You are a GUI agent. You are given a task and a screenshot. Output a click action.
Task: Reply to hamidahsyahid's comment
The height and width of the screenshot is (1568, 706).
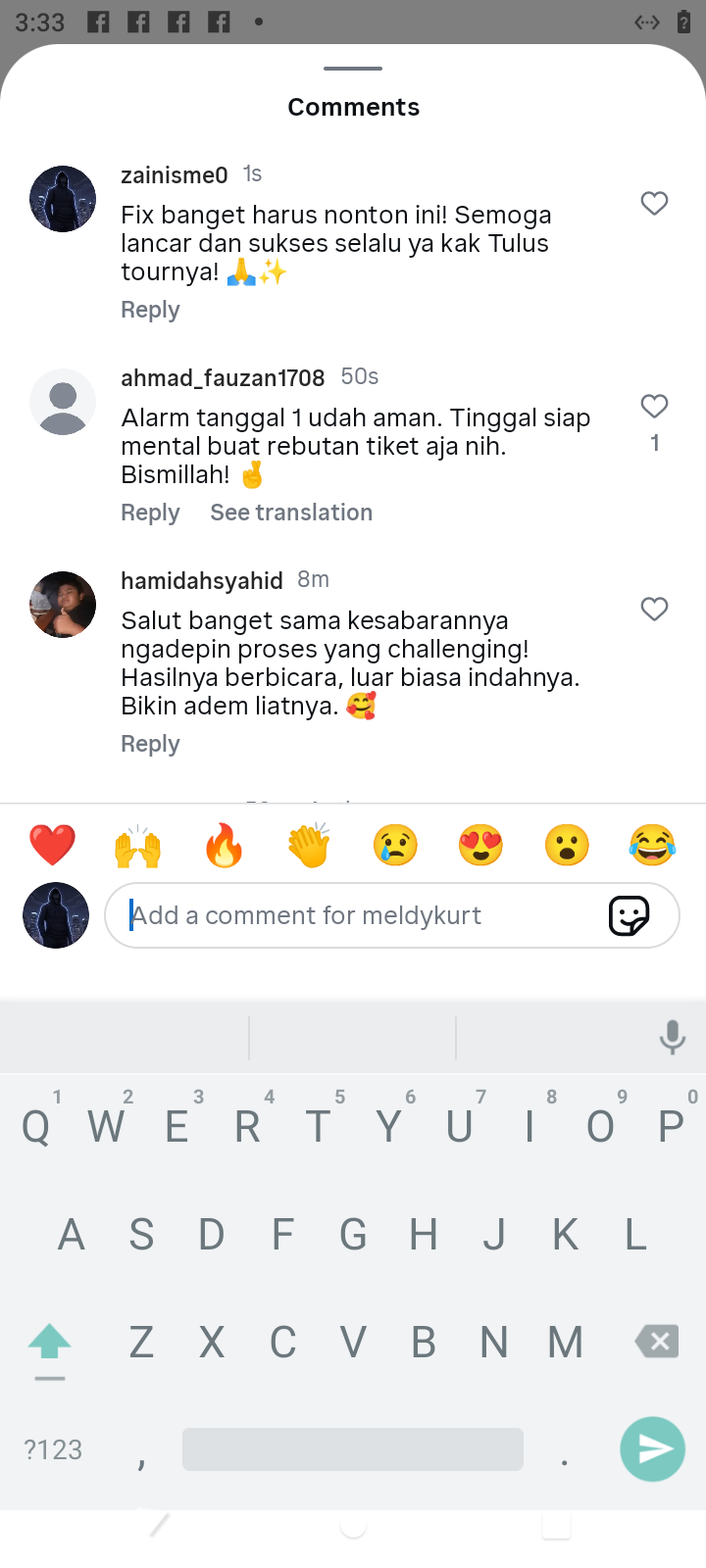click(x=150, y=744)
